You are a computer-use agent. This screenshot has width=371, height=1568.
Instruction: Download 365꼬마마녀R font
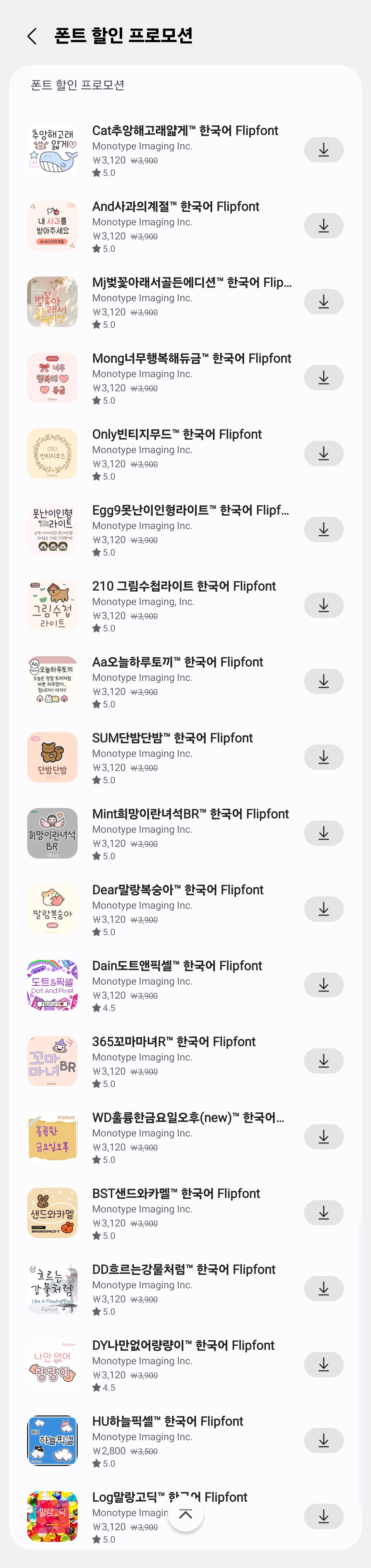pos(324,1061)
